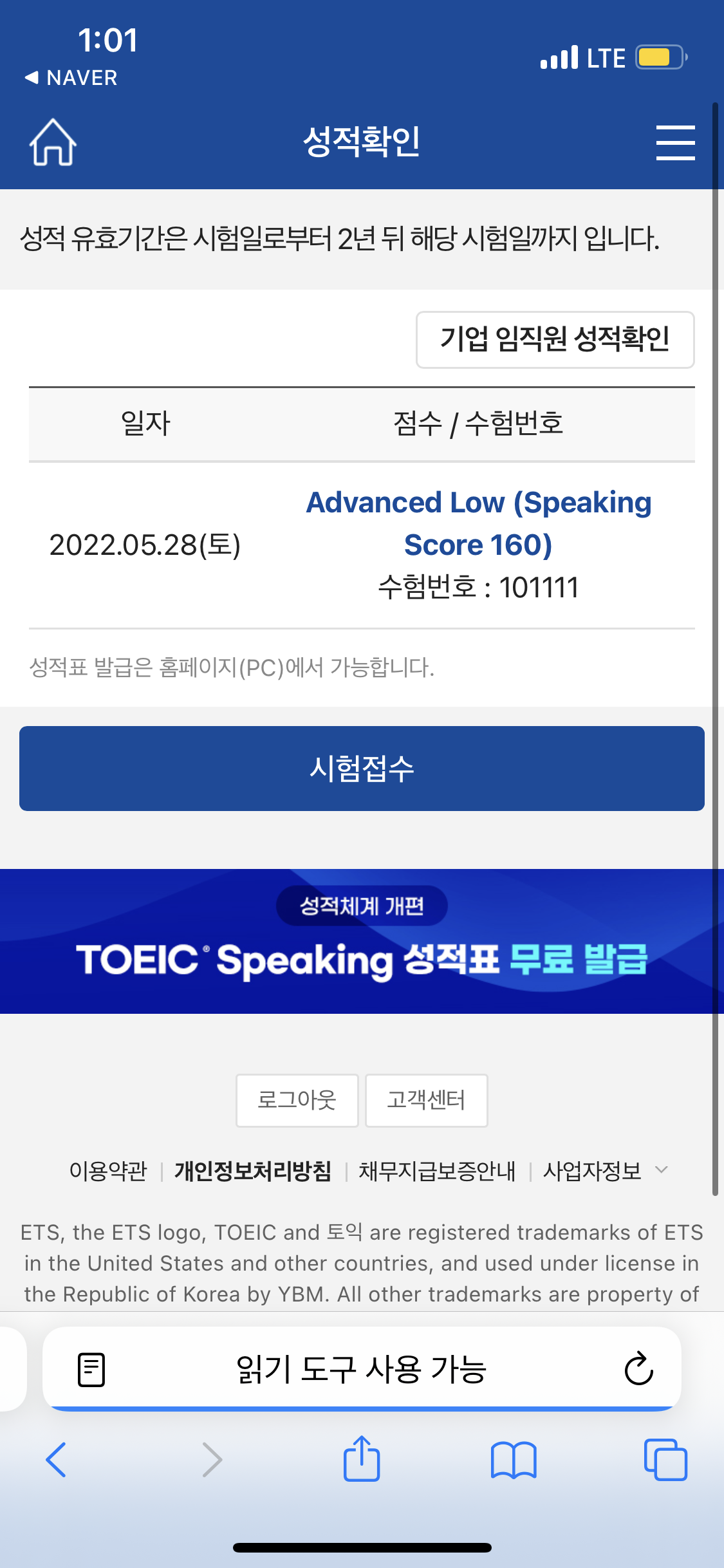Tap the address bar text
Viewport: 724px width, 1568px height.
360,1369
